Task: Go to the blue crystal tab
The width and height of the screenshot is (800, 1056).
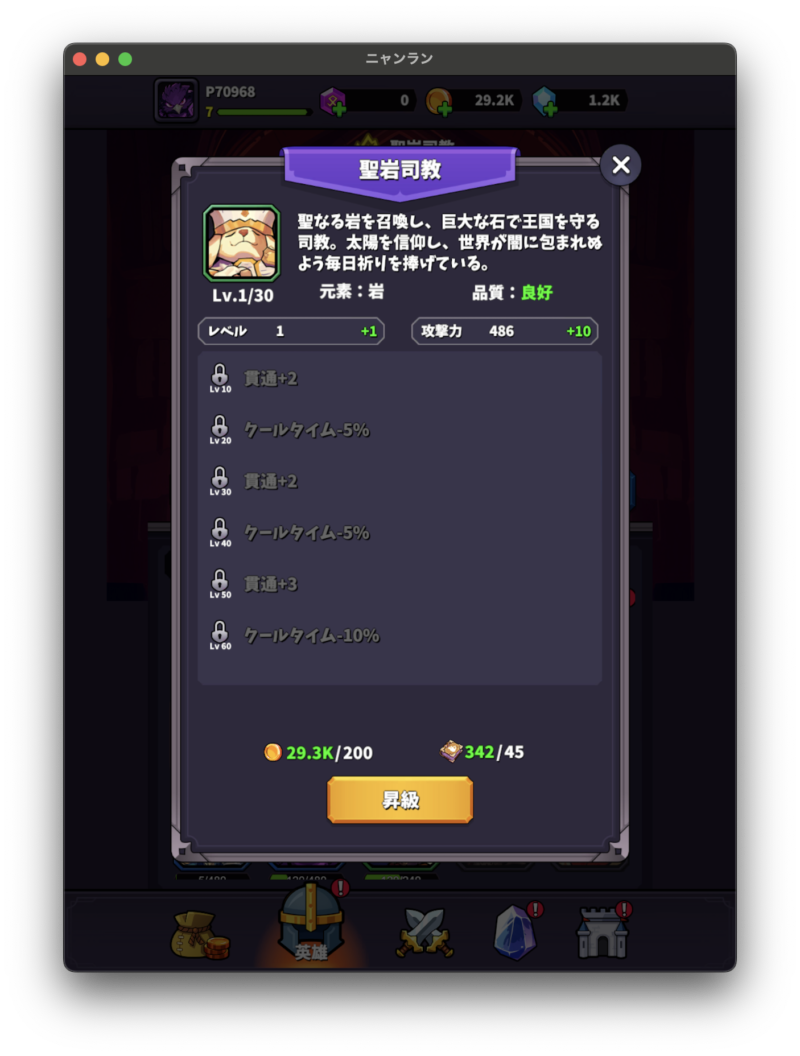Action: point(515,932)
